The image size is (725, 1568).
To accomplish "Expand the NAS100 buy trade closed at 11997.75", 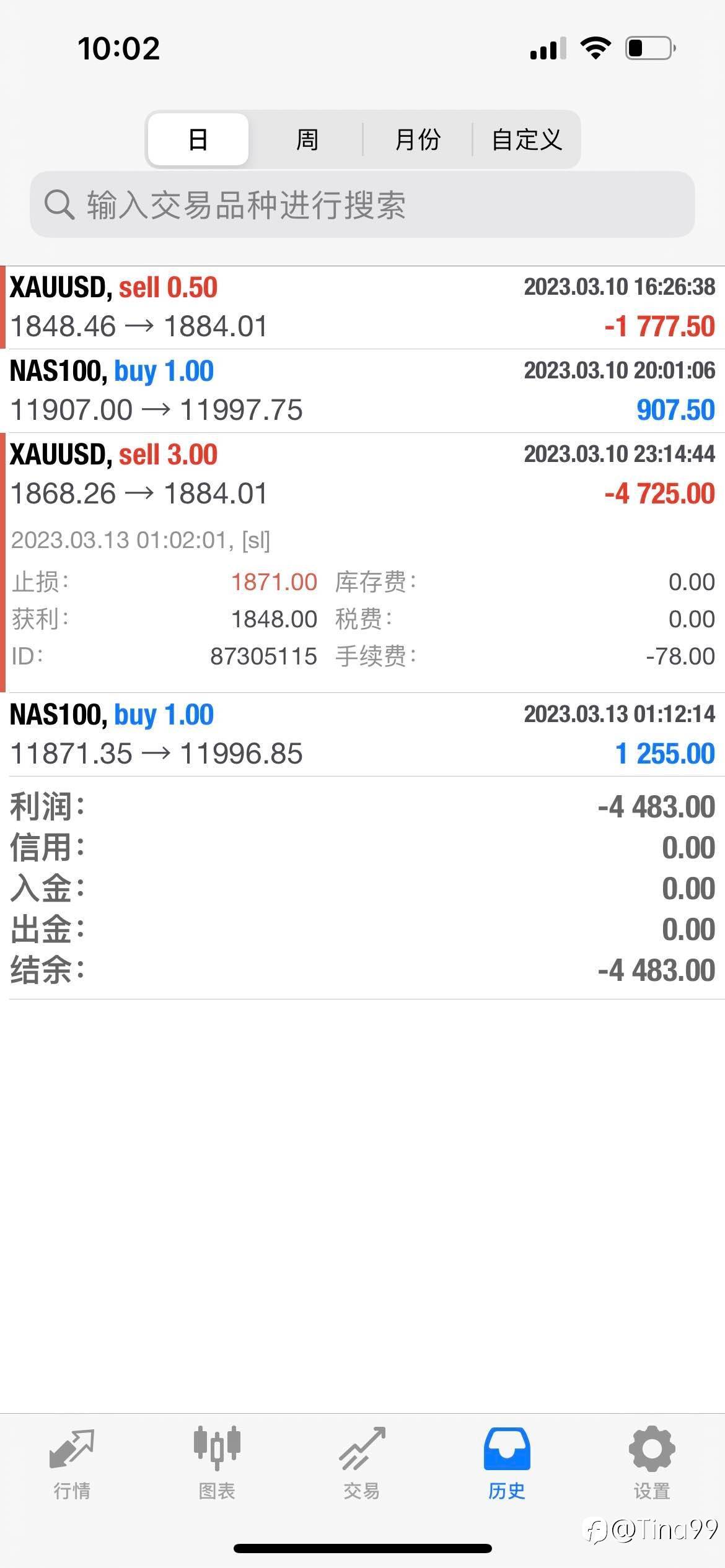I will (362, 391).
